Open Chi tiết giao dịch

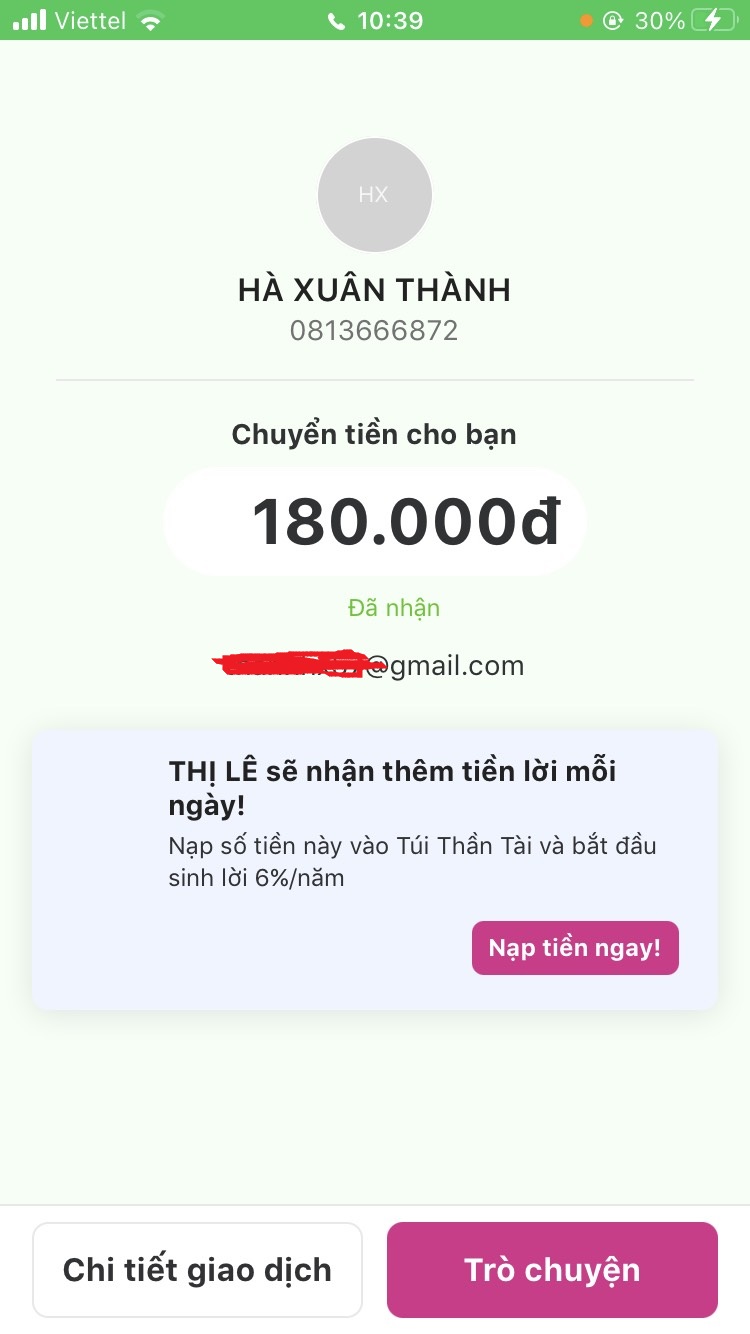(197, 1270)
